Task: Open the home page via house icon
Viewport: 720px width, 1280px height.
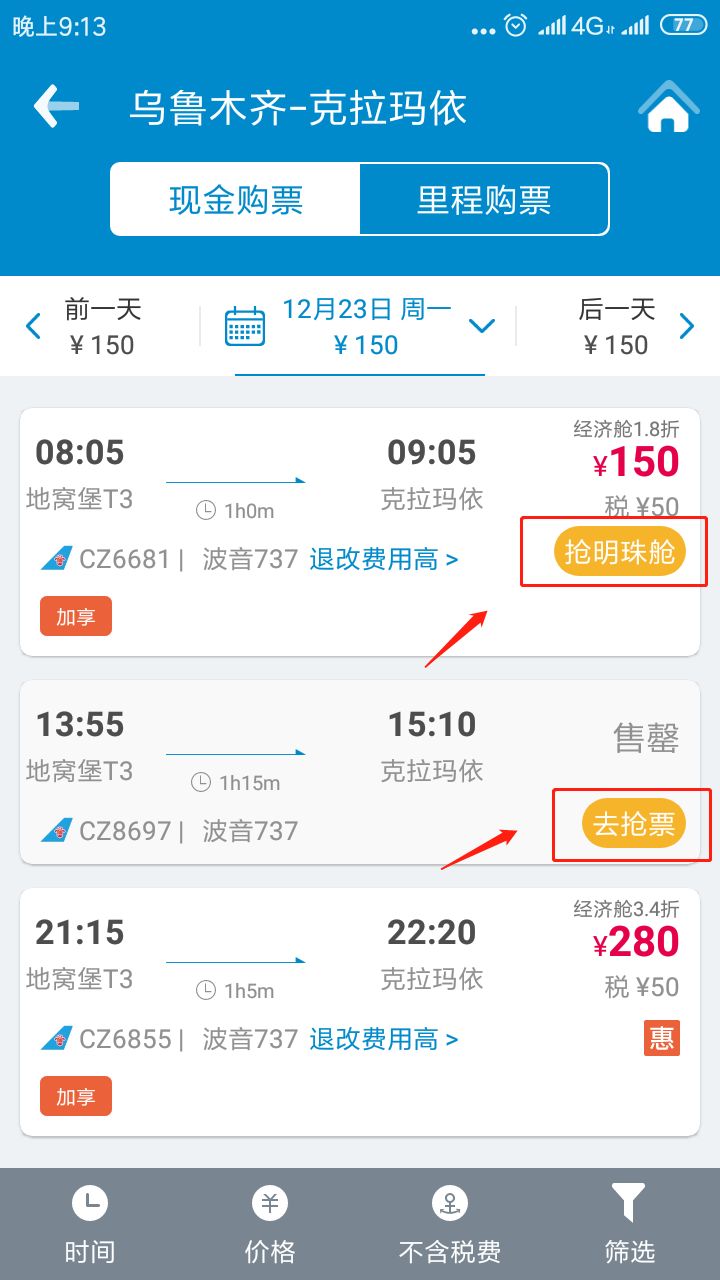Action: 665,104
